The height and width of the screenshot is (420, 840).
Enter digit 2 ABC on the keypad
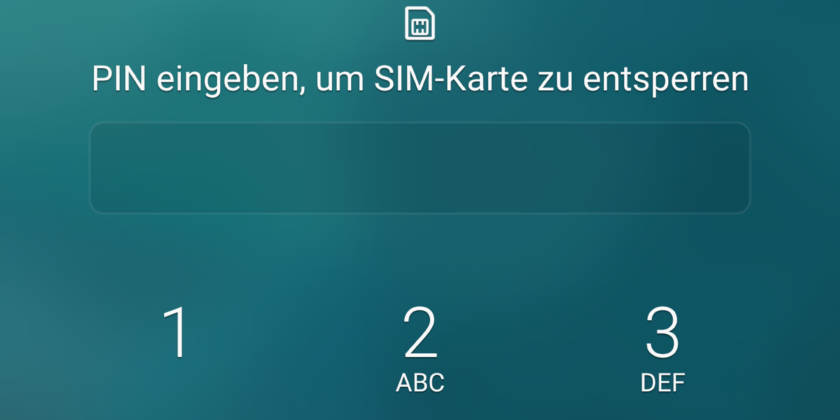420,344
